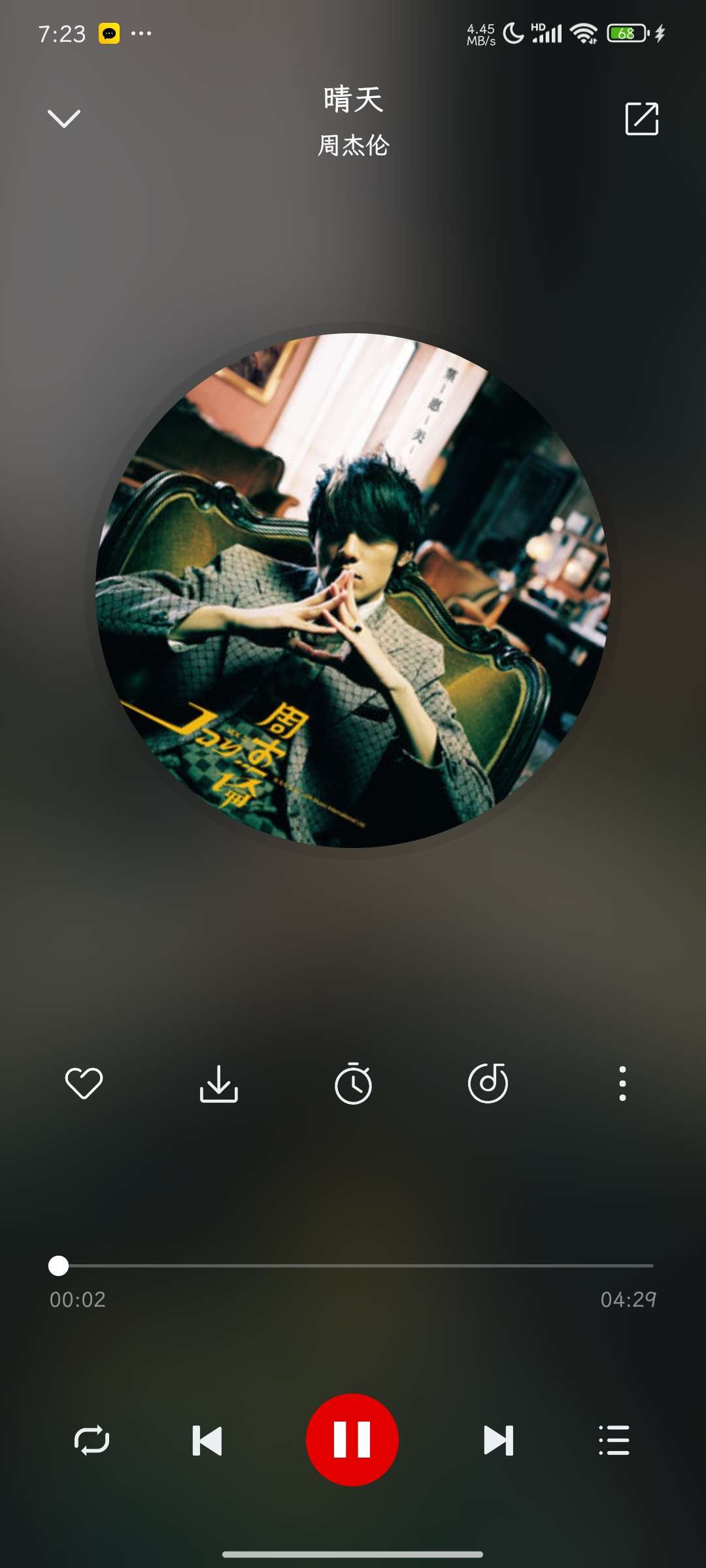Tap the circular album cover
This screenshot has height=1568, width=706.
[x=353, y=591]
